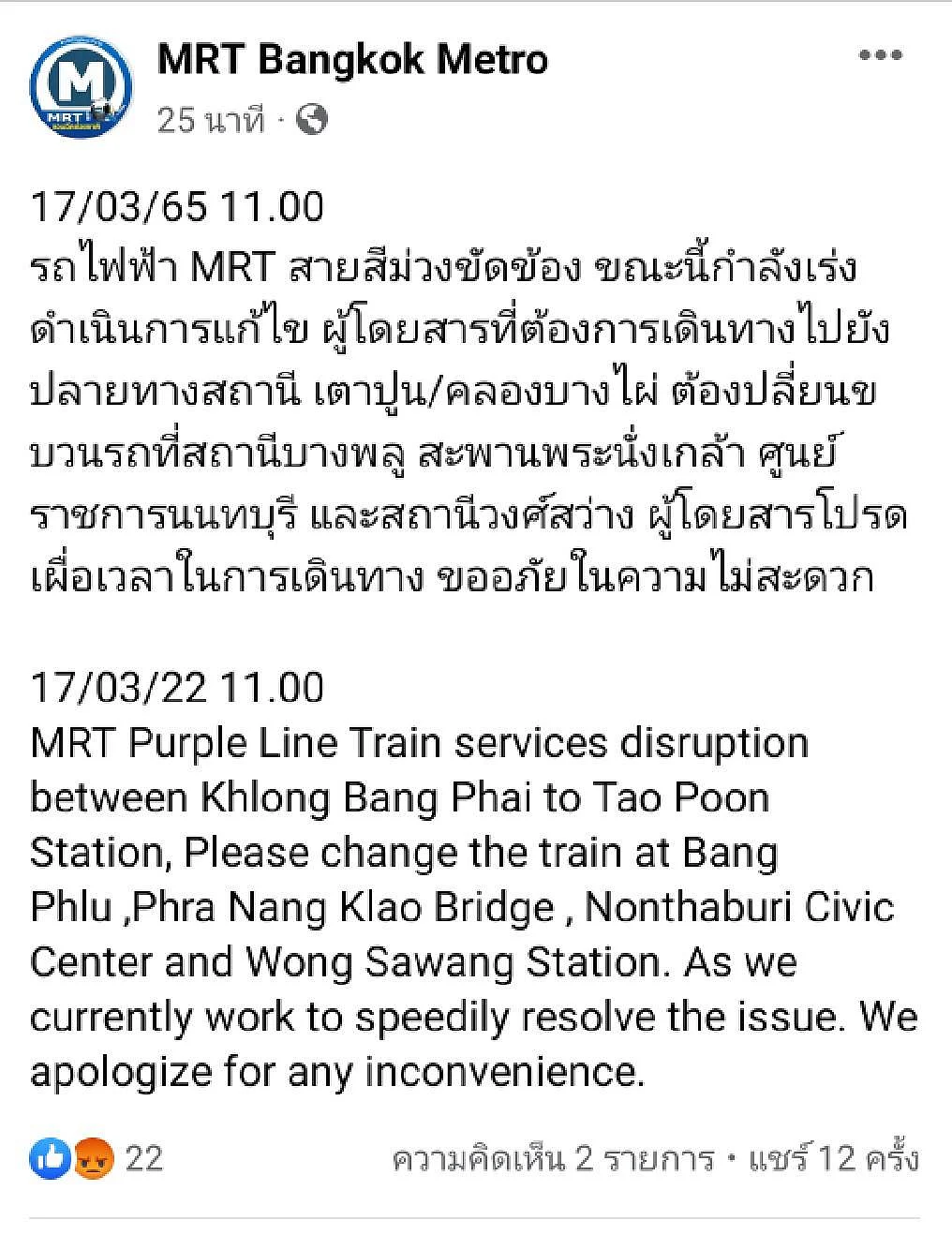Open the MRT Bangkok Metro page name
952x1235 pixels.
pos(352,60)
